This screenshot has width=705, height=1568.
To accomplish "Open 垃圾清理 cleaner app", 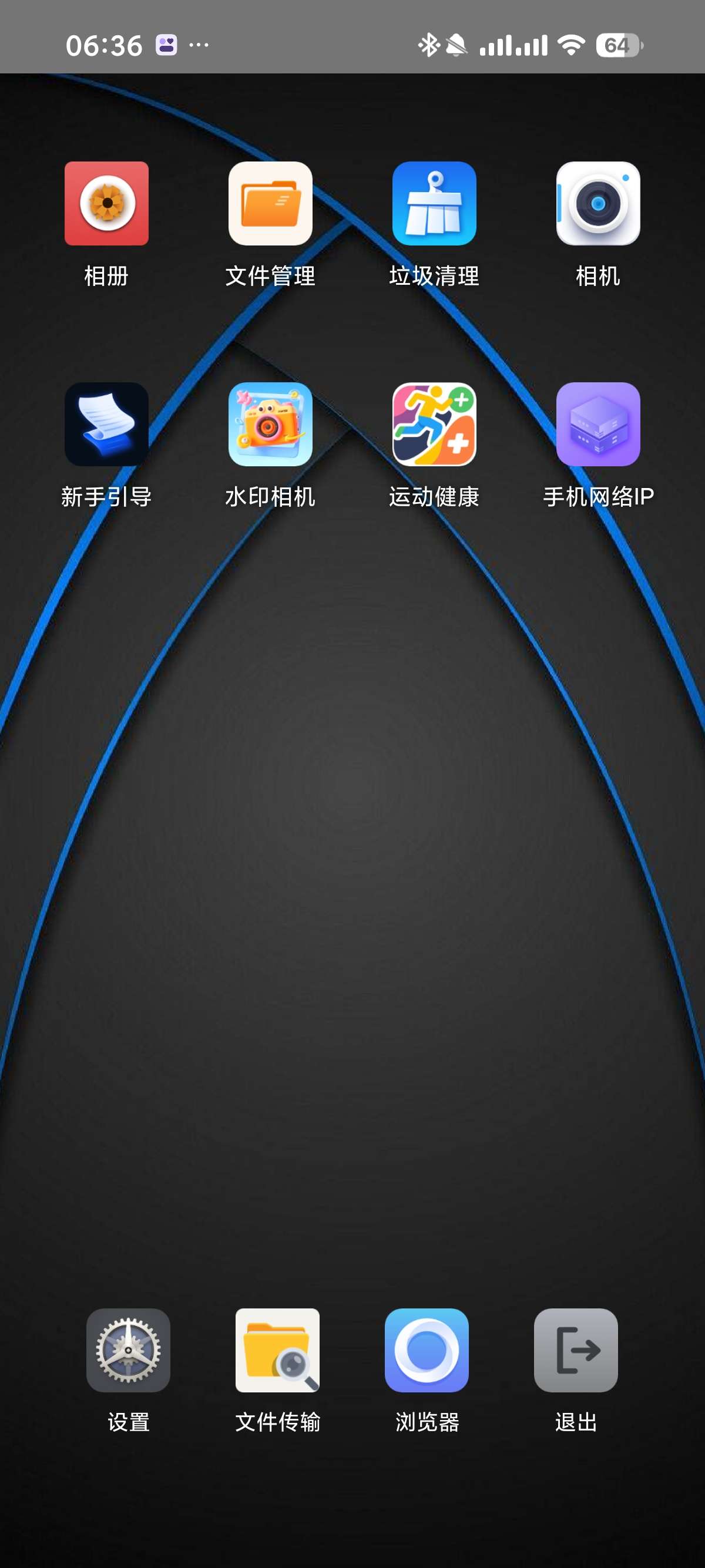I will tap(434, 203).
